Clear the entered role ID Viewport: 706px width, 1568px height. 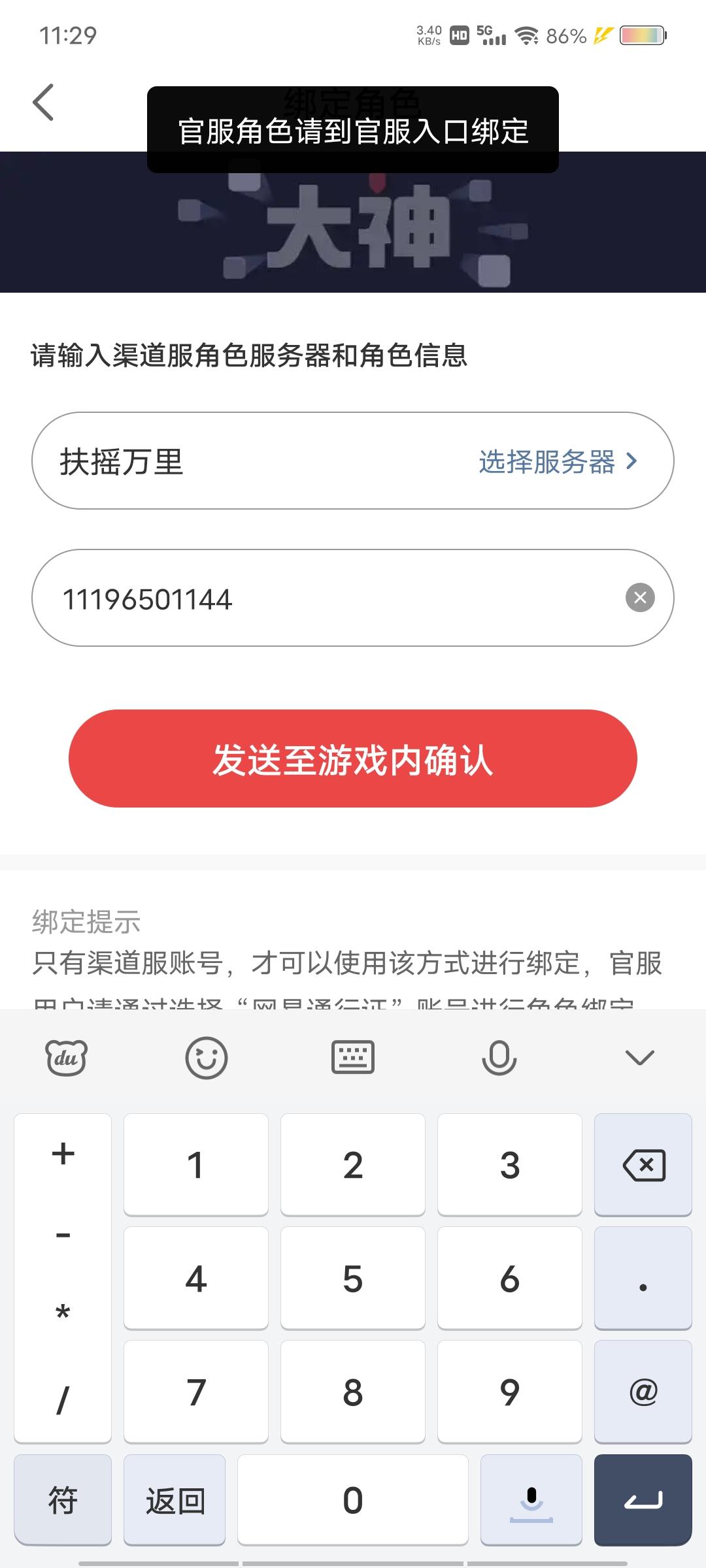coord(640,598)
